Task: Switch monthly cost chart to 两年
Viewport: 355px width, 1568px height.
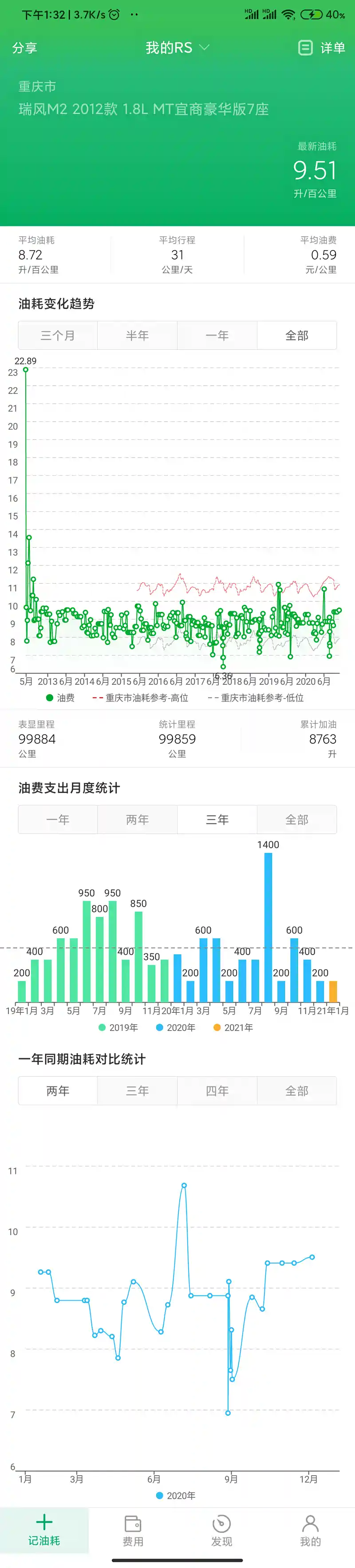Action: point(138,819)
